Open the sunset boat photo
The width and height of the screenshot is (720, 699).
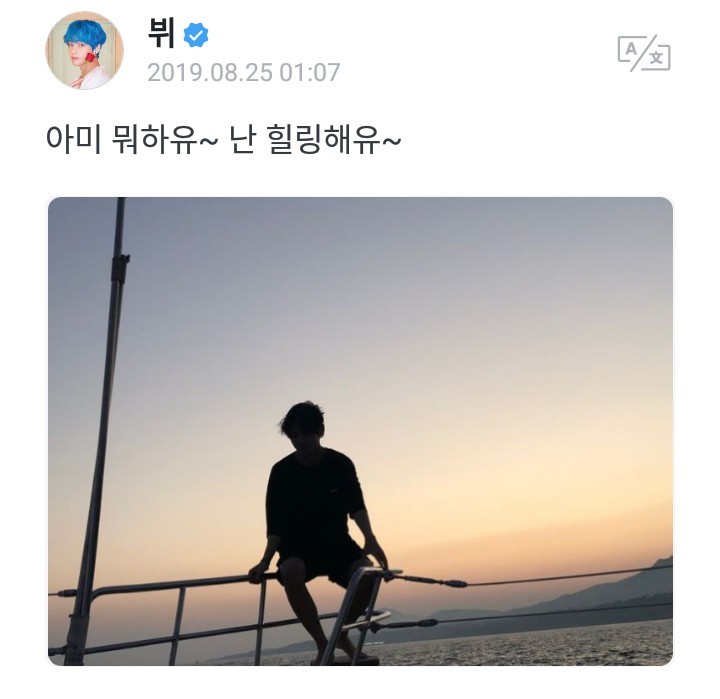tap(360, 430)
